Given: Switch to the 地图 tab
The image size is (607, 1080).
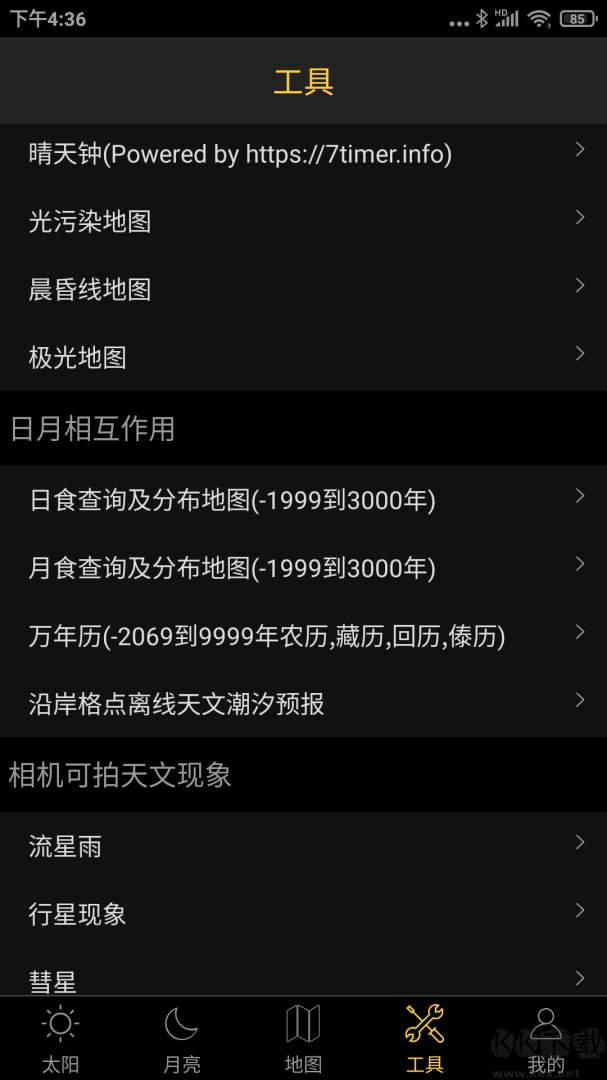Looking at the screenshot, I should [x=303, y=1038].
